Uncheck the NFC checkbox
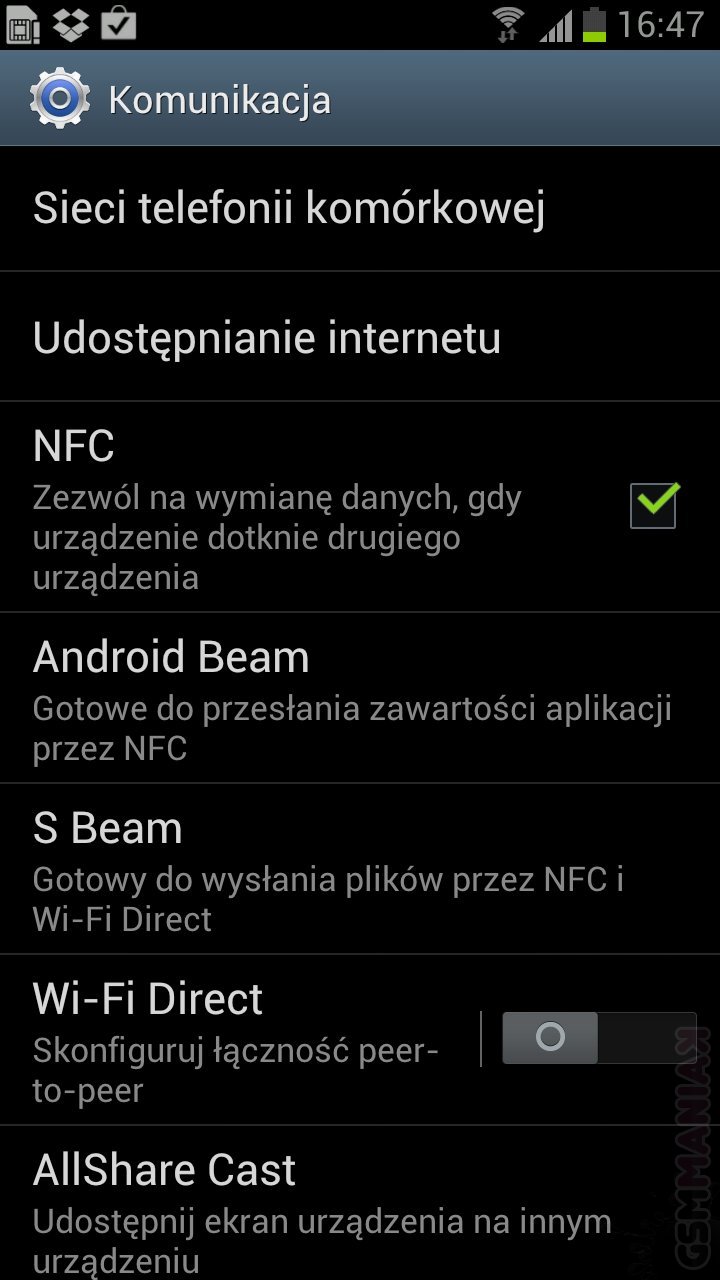Viewport: 720px width, 1280px height. (654, 505)
